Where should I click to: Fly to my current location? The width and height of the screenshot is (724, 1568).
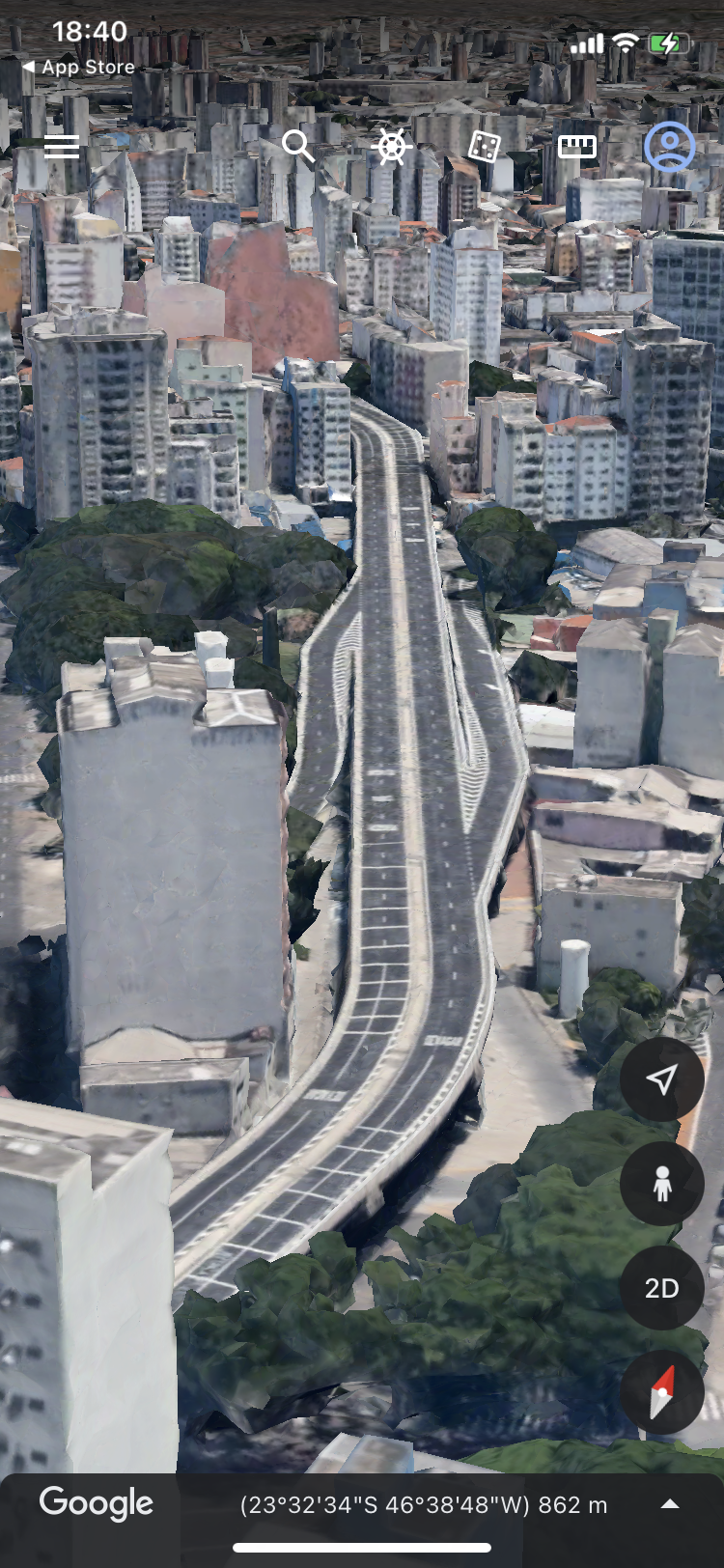pyautogui.click(x=661, y=1079)
